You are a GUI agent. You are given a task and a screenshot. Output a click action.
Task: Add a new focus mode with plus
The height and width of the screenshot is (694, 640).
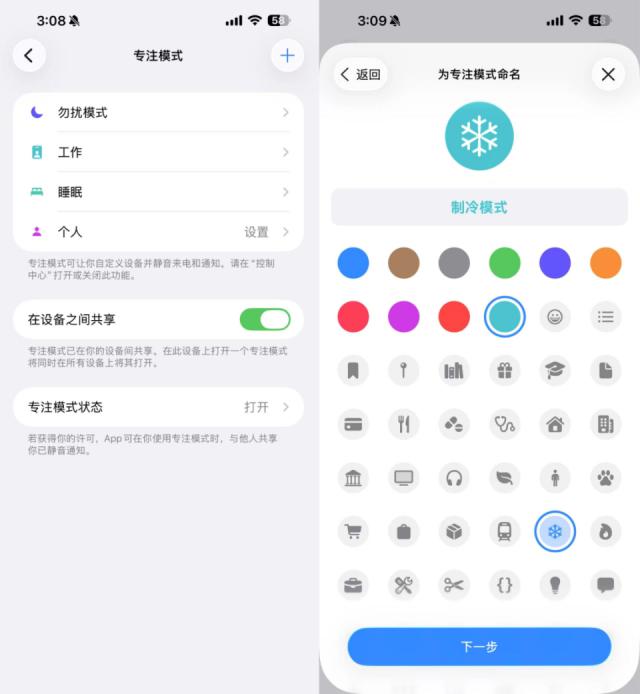pos(287,56)
